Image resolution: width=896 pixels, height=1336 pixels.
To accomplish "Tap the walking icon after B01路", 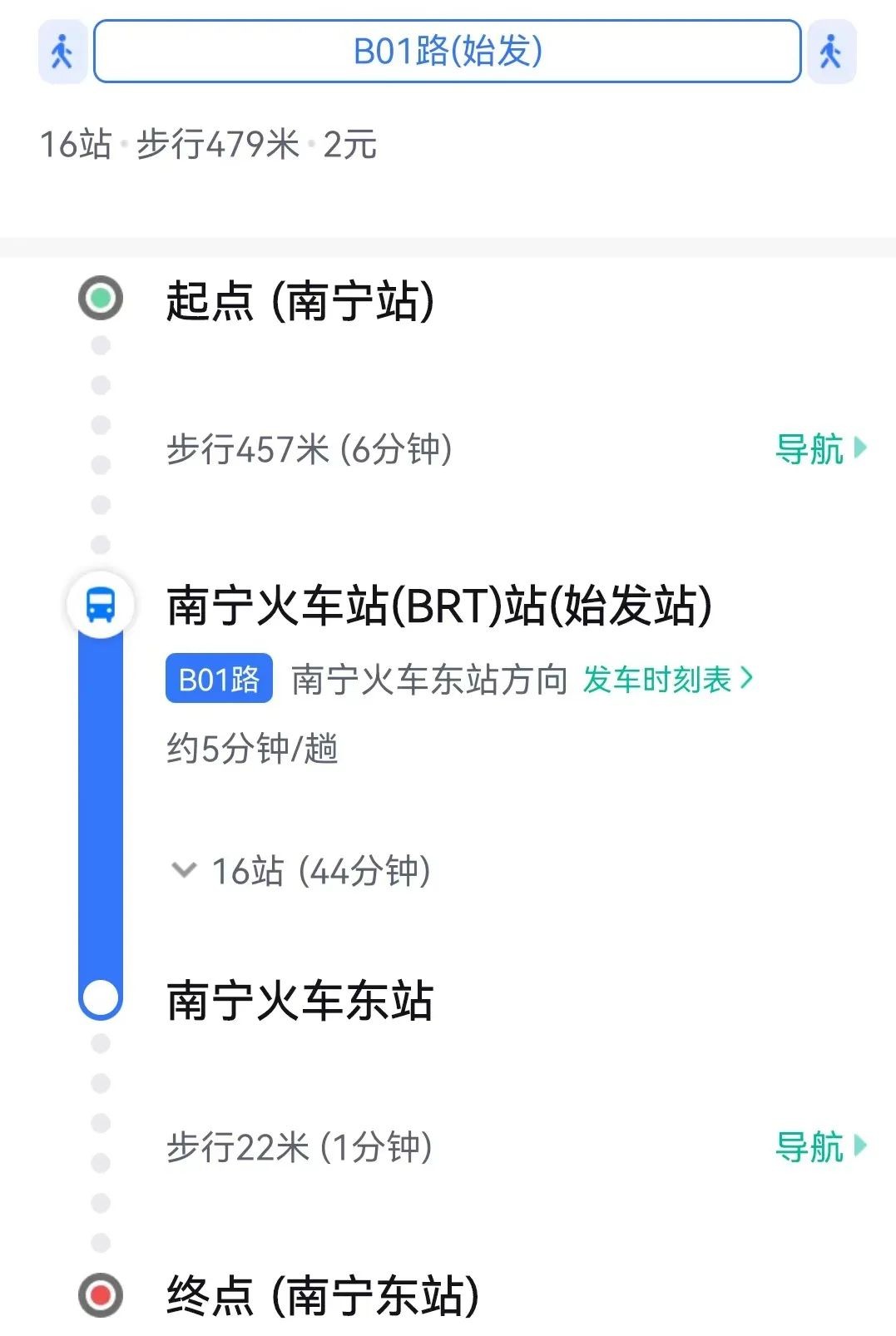I will click(829, 52).
